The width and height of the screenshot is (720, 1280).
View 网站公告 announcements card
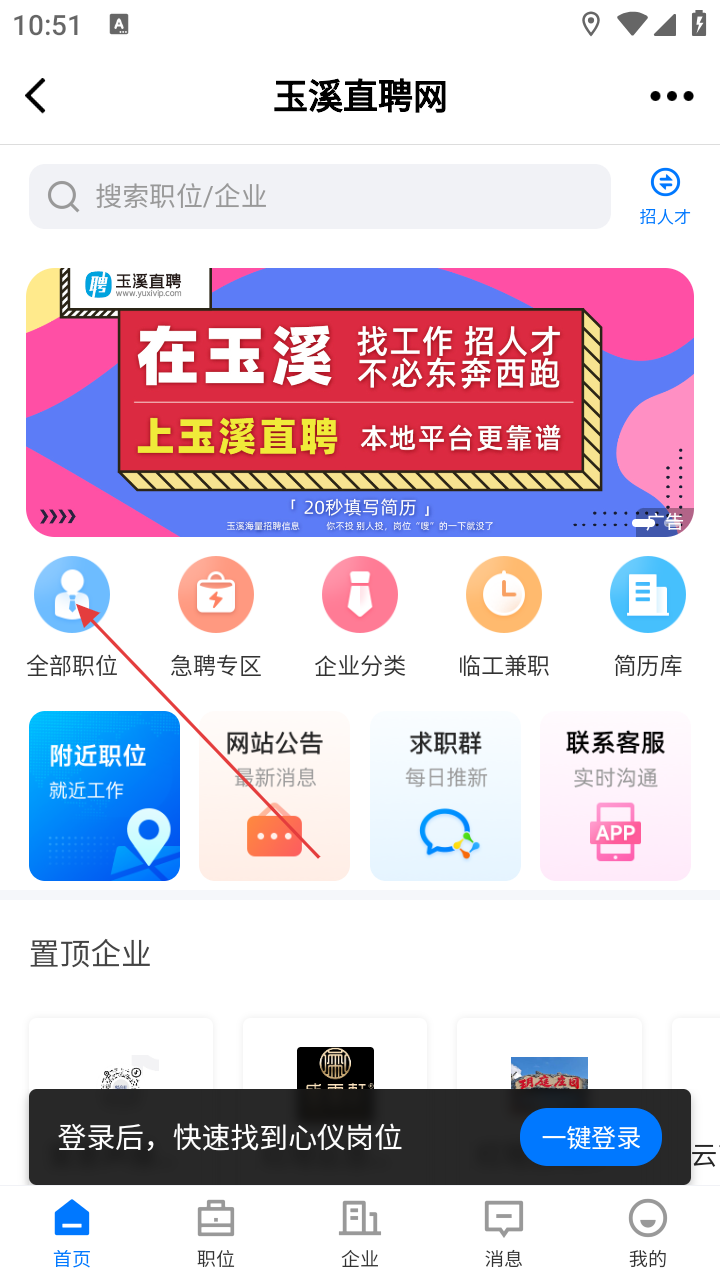click(275, 796)
